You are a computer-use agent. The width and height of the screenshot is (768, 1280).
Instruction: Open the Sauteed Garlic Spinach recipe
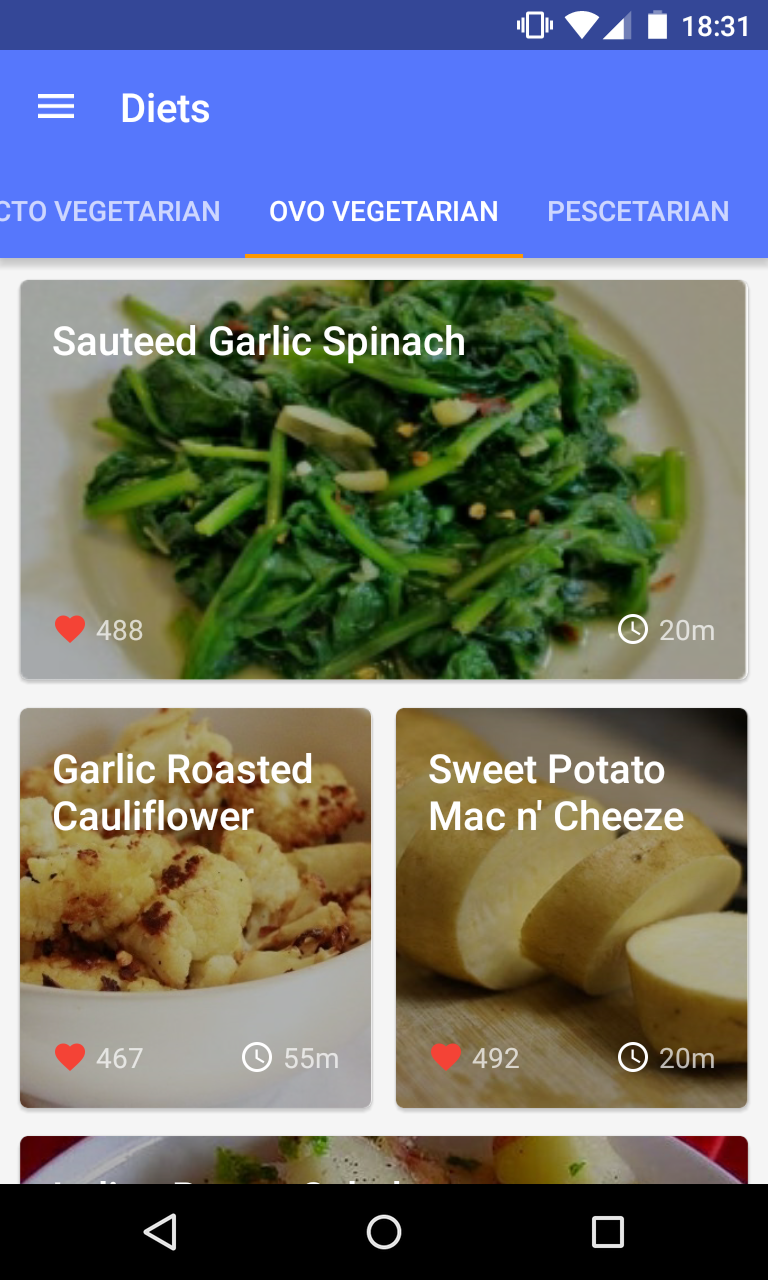(384, 480)
